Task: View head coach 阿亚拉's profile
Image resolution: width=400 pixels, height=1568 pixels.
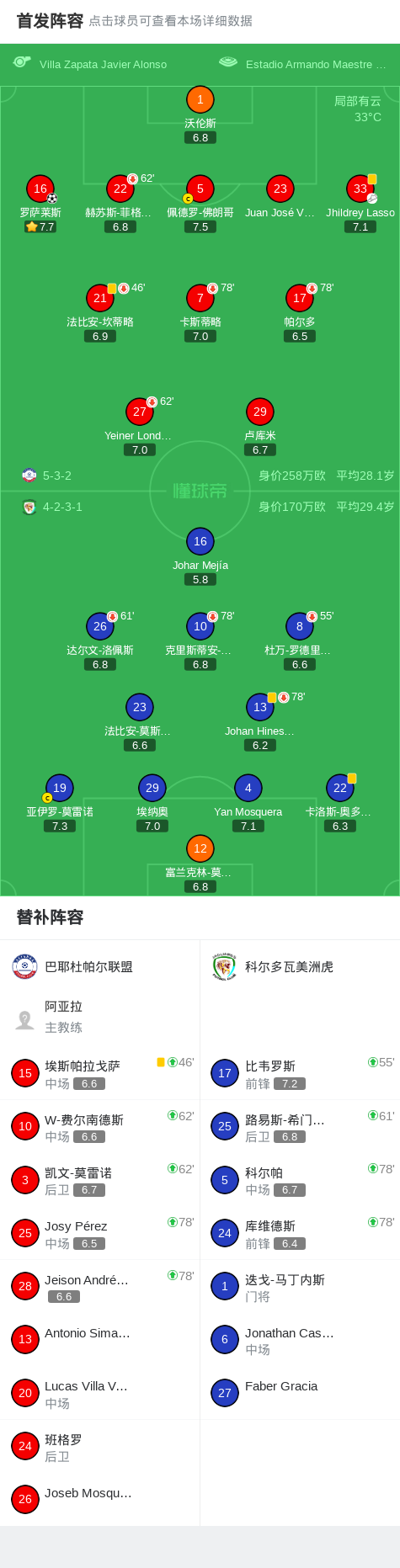Action: coord(99,1017)
